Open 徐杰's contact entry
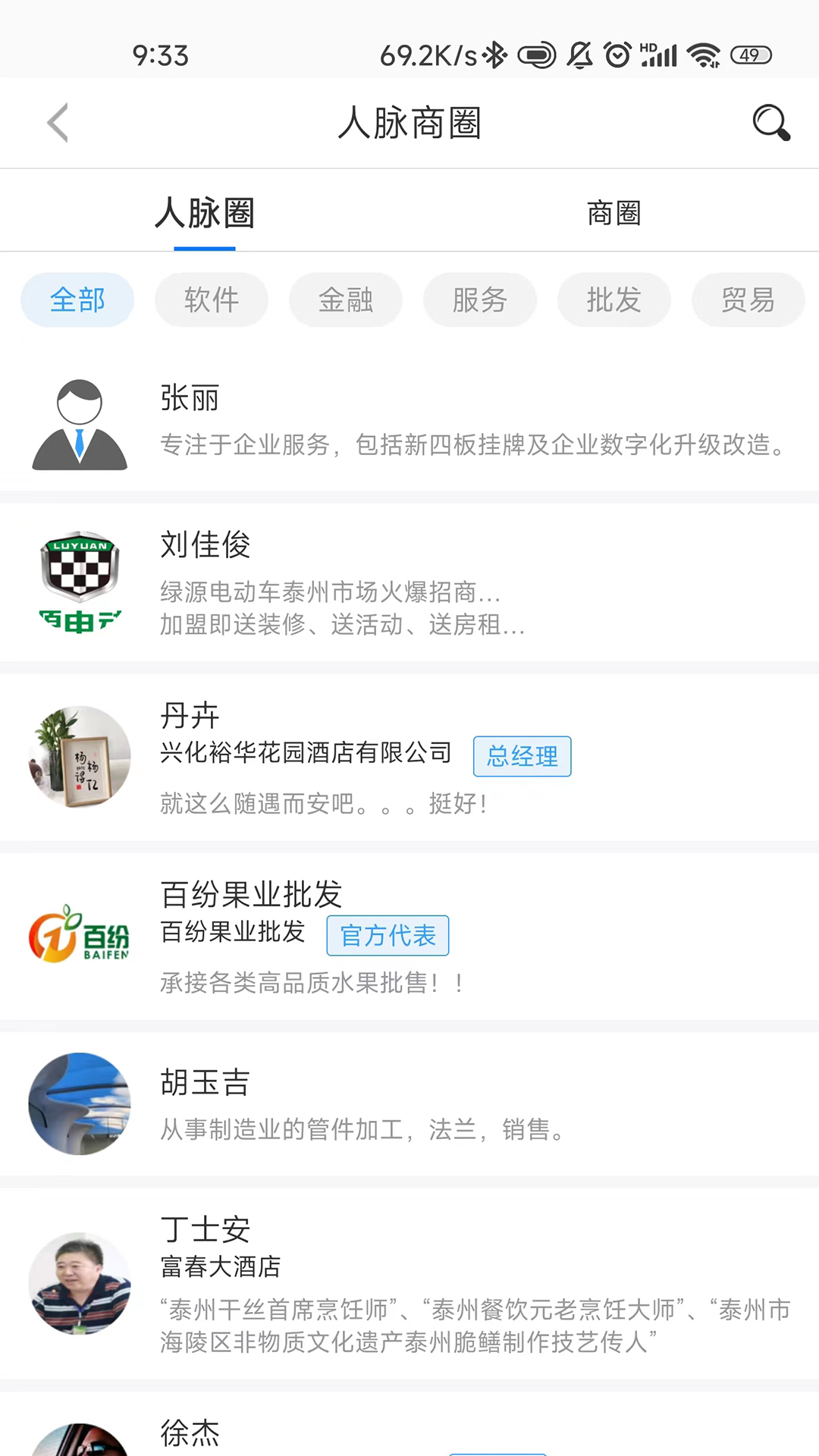Image resolution: width=819 pixels, height=1456 pixels. tap(409, 1432)
